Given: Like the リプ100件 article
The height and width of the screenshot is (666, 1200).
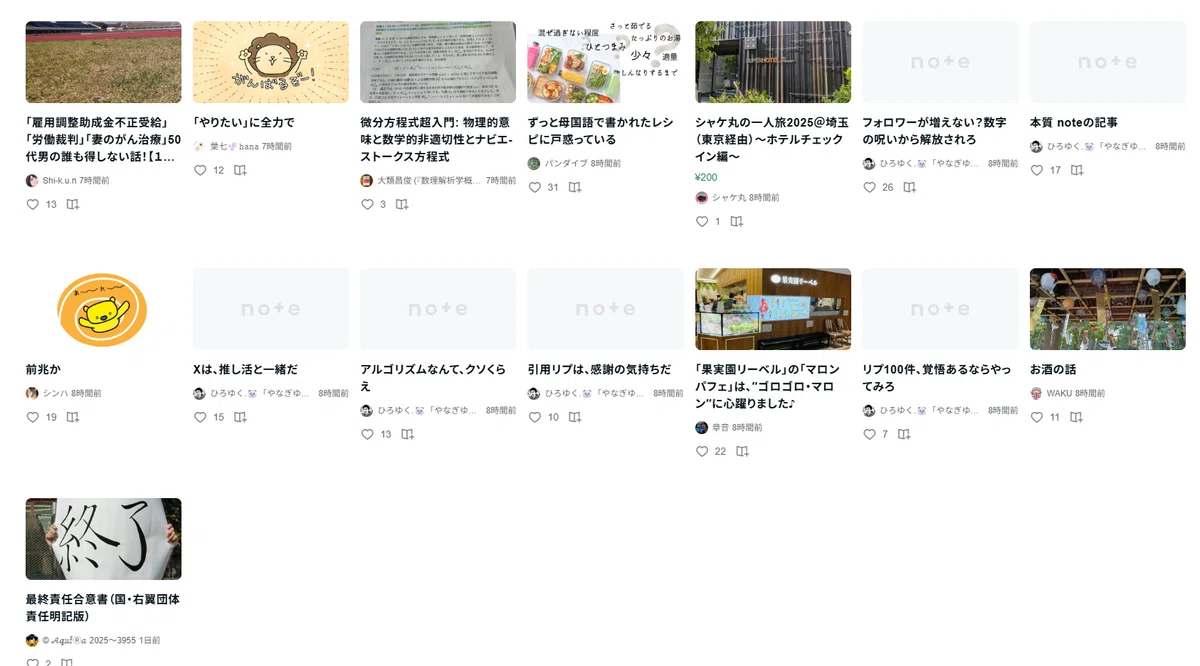Looking at the screenshot, I should (869, 434).
